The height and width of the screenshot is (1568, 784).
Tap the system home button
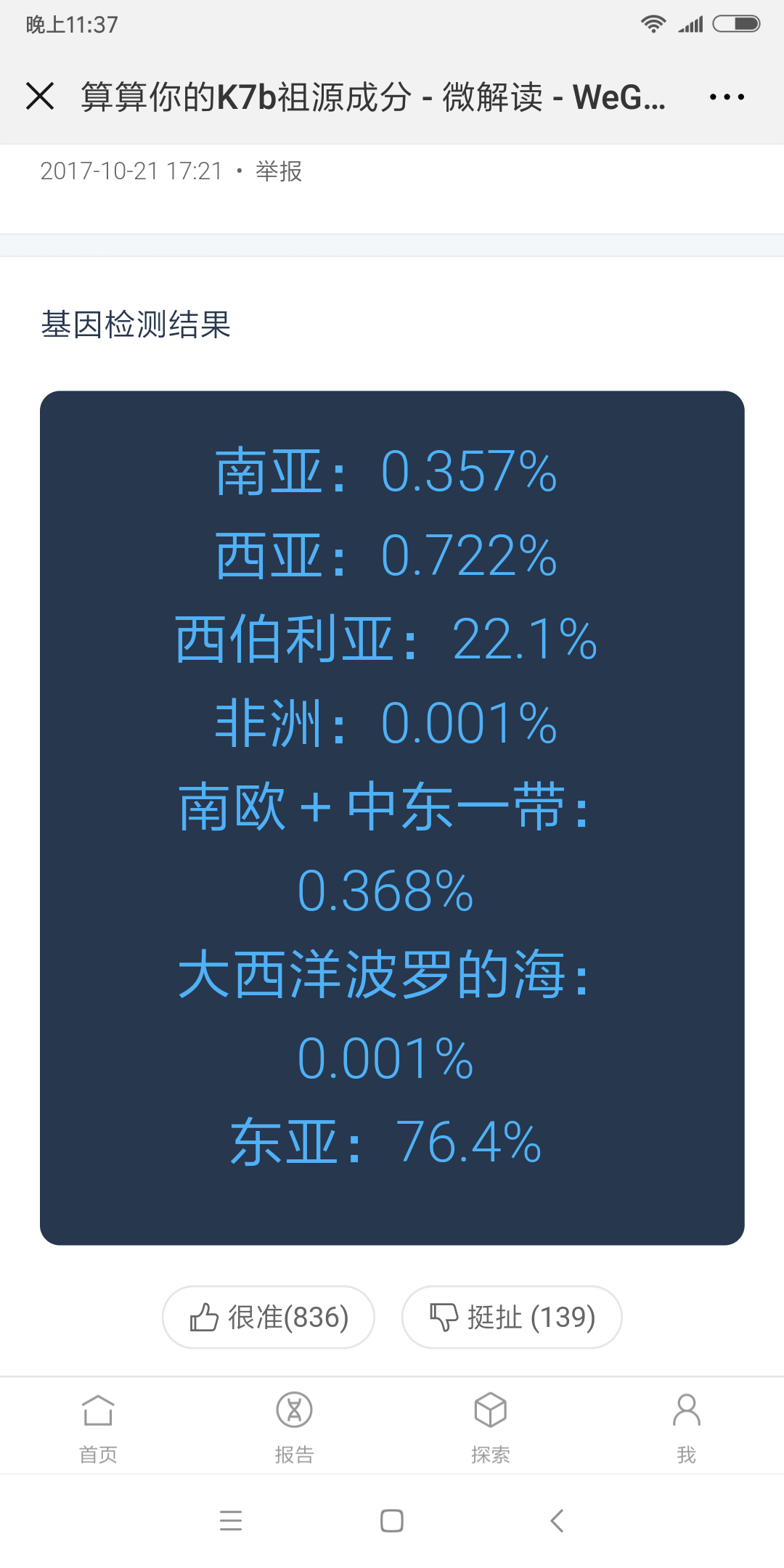point(392,1520)
